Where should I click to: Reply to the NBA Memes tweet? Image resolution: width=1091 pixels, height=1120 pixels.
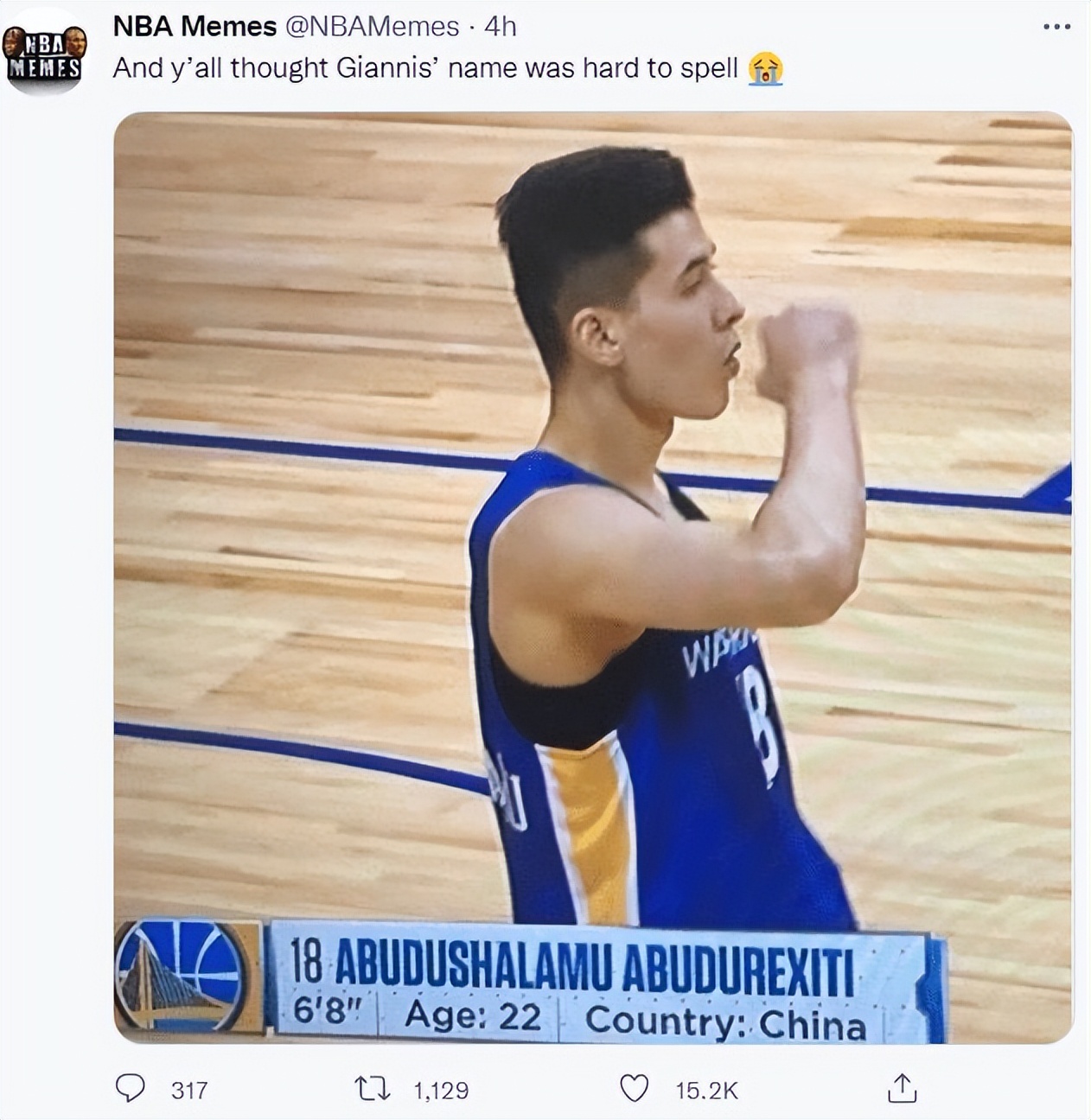[131, 1089]
